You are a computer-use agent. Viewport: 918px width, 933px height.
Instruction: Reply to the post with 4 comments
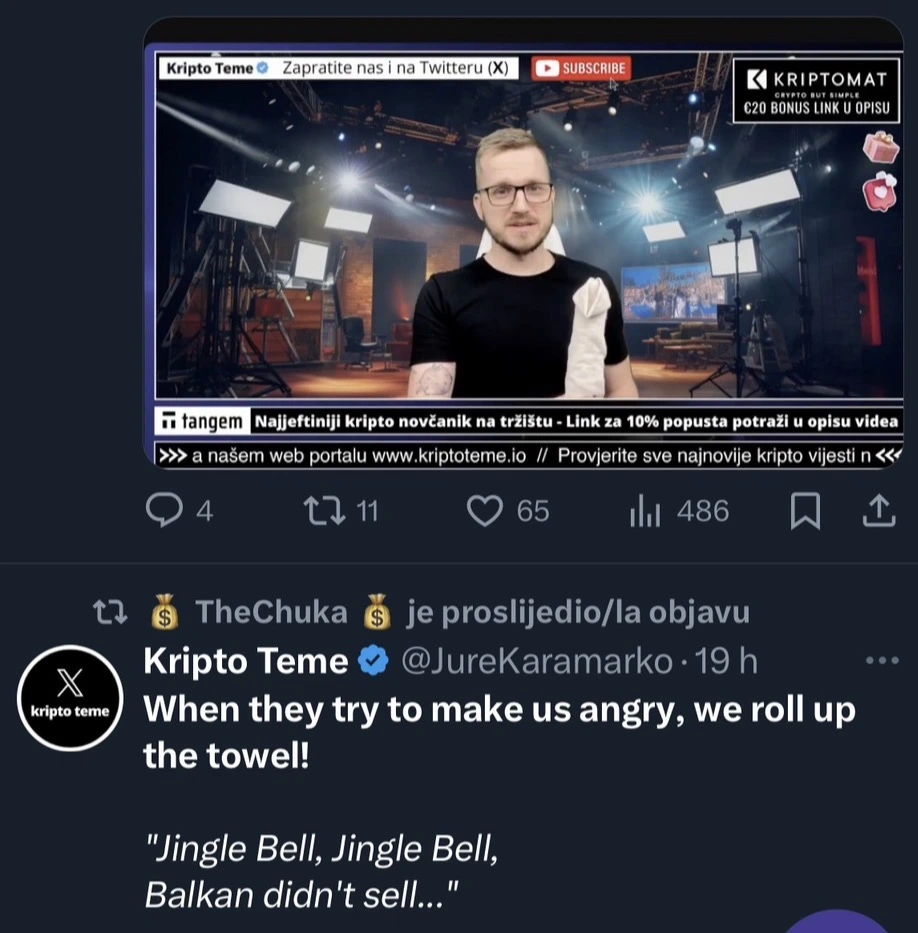[x=163, y=512]
